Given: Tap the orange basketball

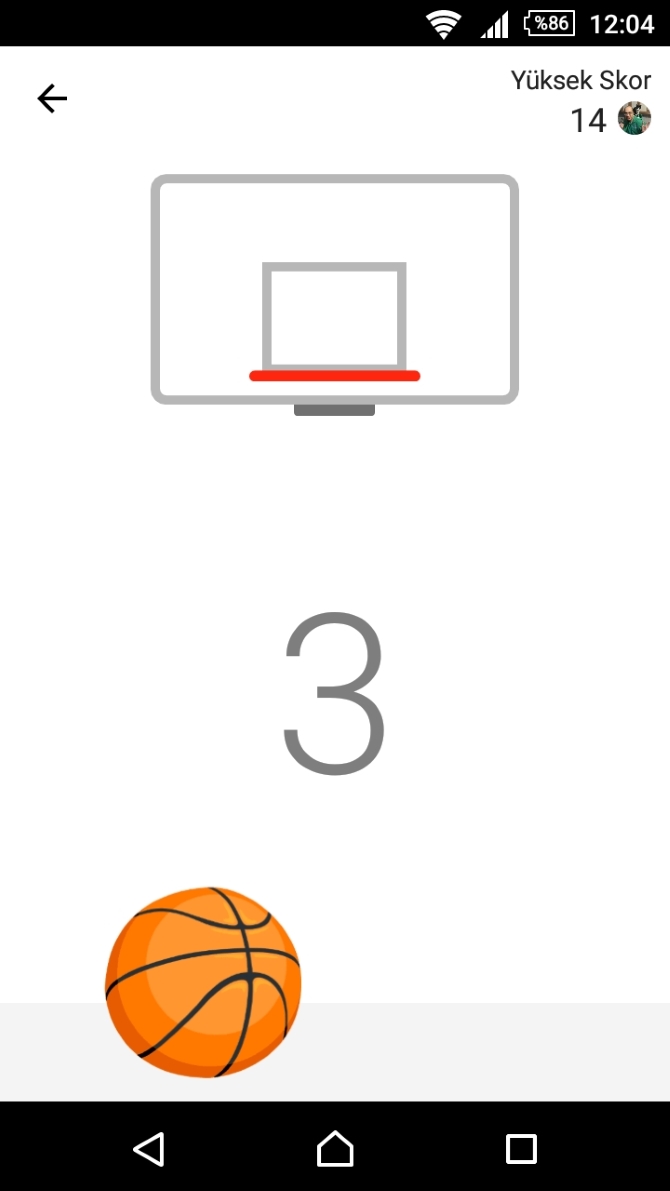Looking at the screenshot, I should point(203,981).
